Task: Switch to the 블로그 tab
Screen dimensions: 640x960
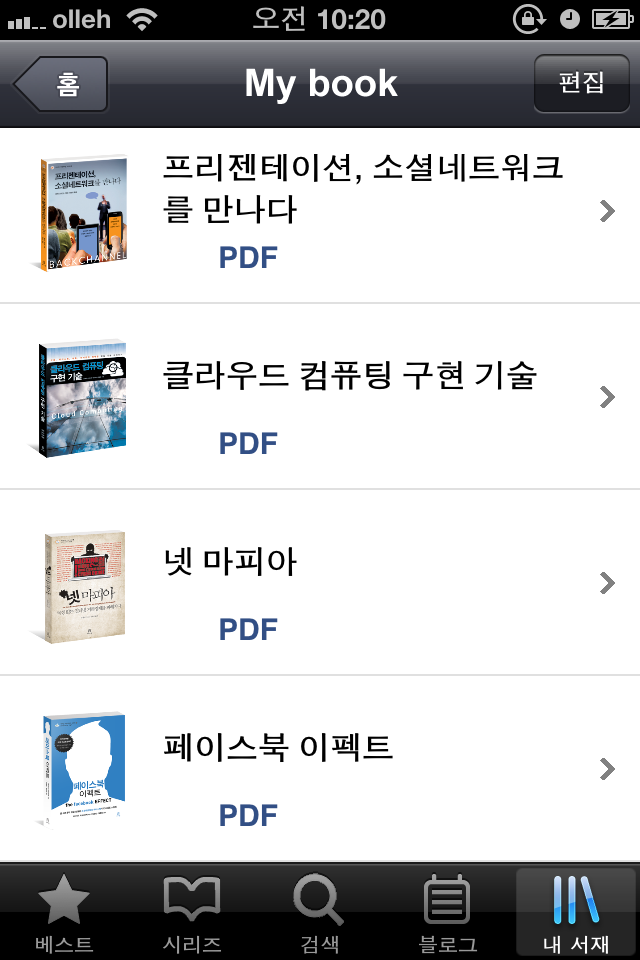Action: (447, 913)
